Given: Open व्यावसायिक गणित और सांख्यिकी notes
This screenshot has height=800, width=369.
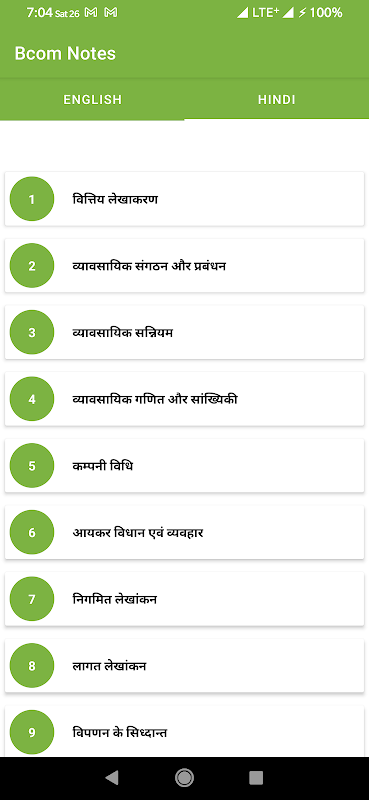Looking at the screenshot, I should click(x=184, y=399).
